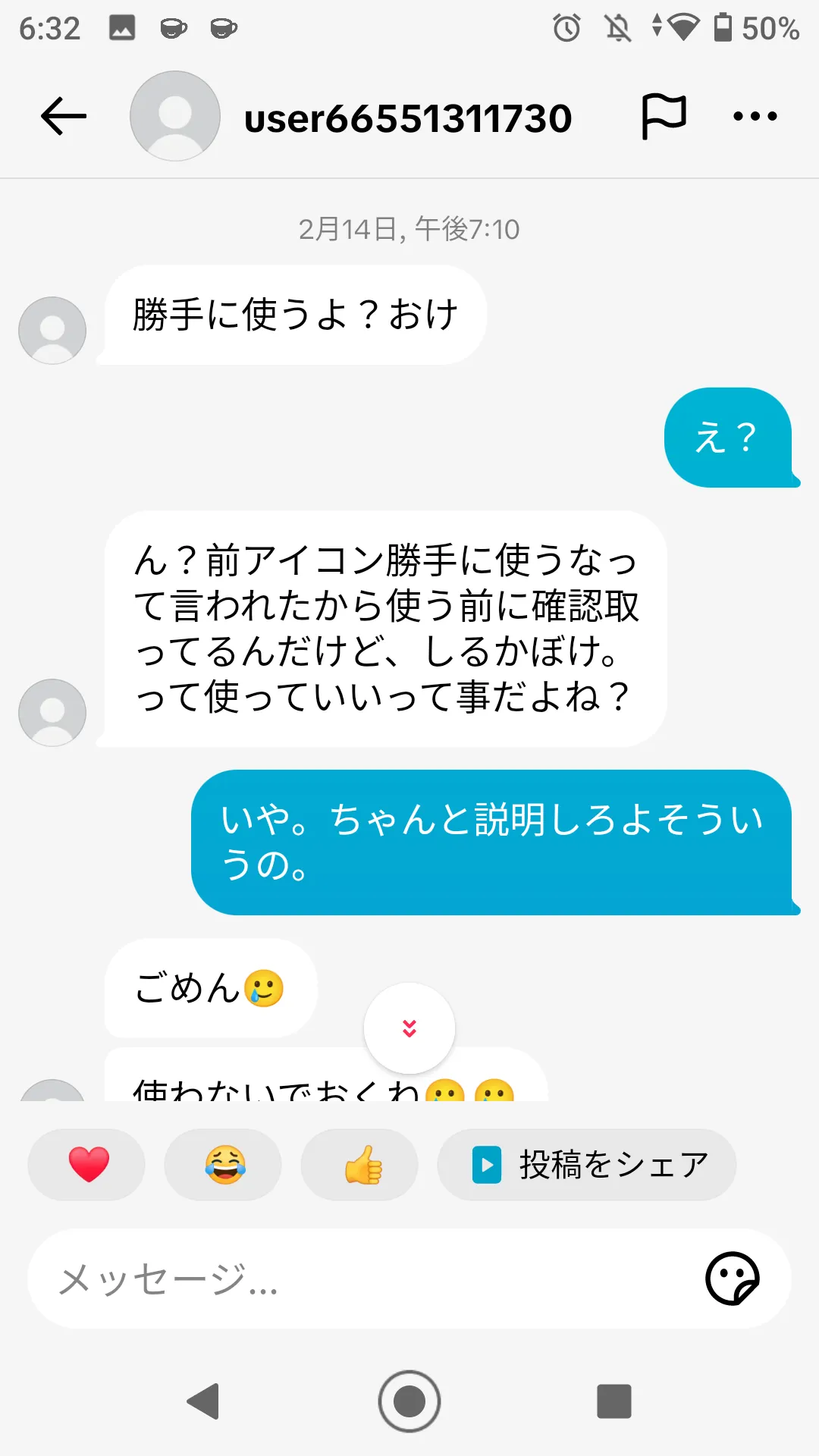The width and height of the screenshot is (819, 1456).
Task: Open the three-dot overflow menu
Action: pos(755,117)
